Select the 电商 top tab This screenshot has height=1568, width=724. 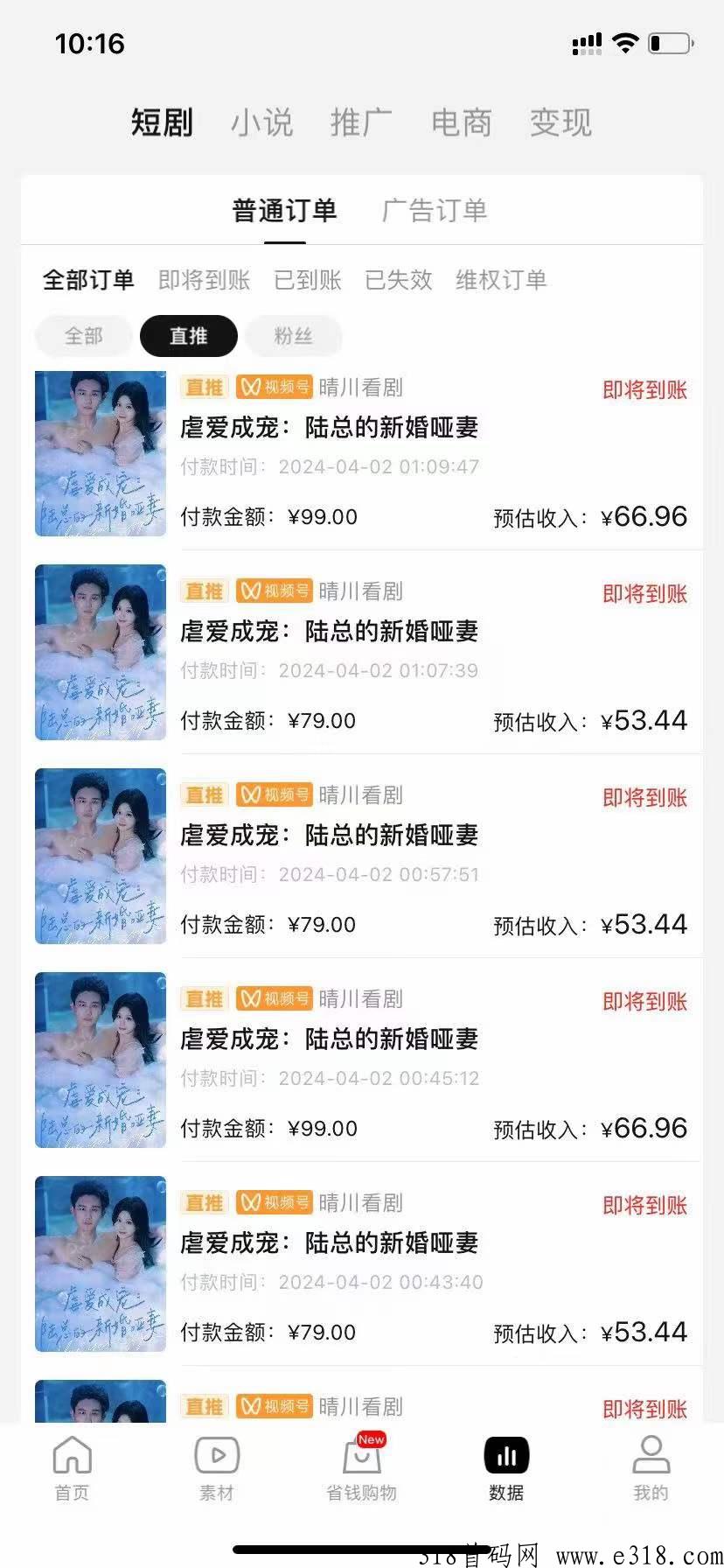tap(461, 122)
